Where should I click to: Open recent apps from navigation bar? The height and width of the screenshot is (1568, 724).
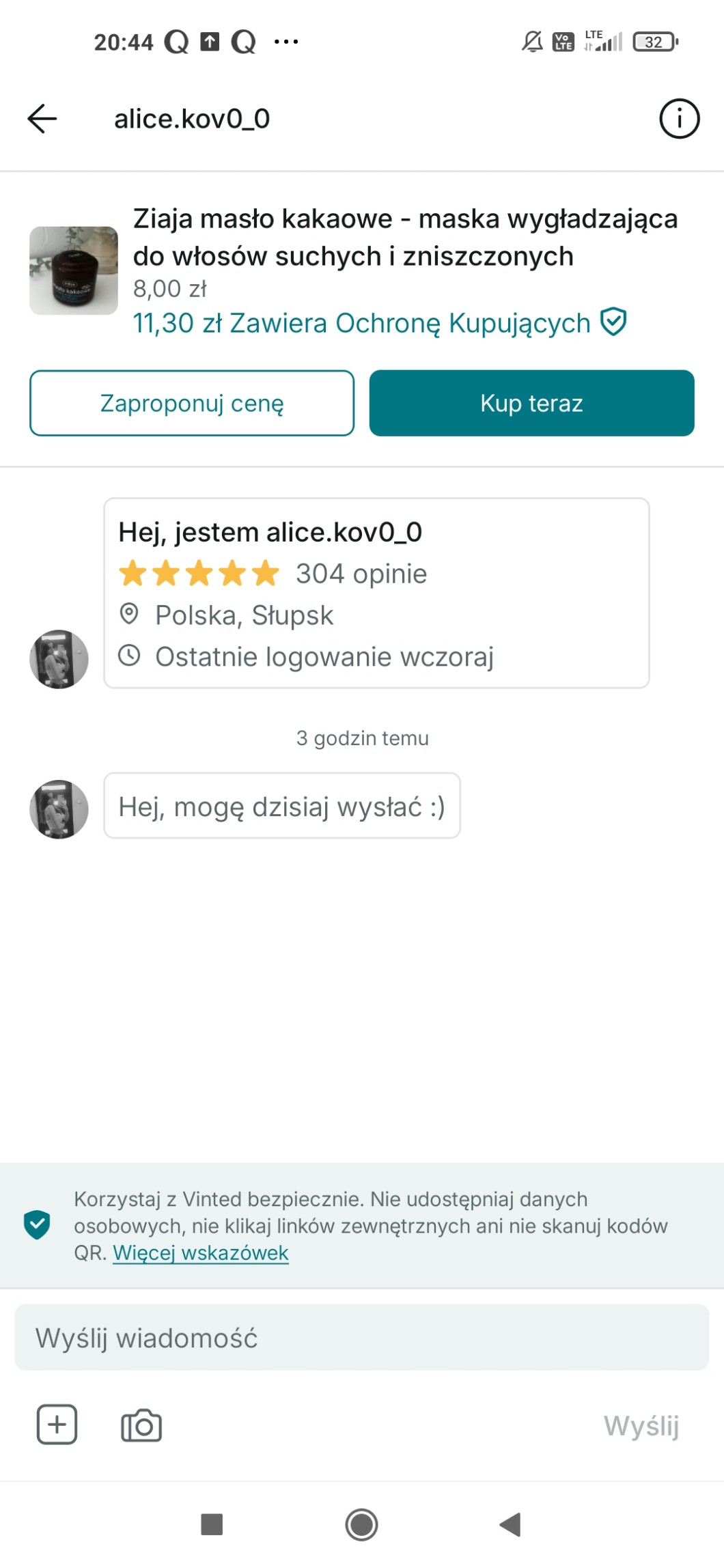click(212, 1524)
